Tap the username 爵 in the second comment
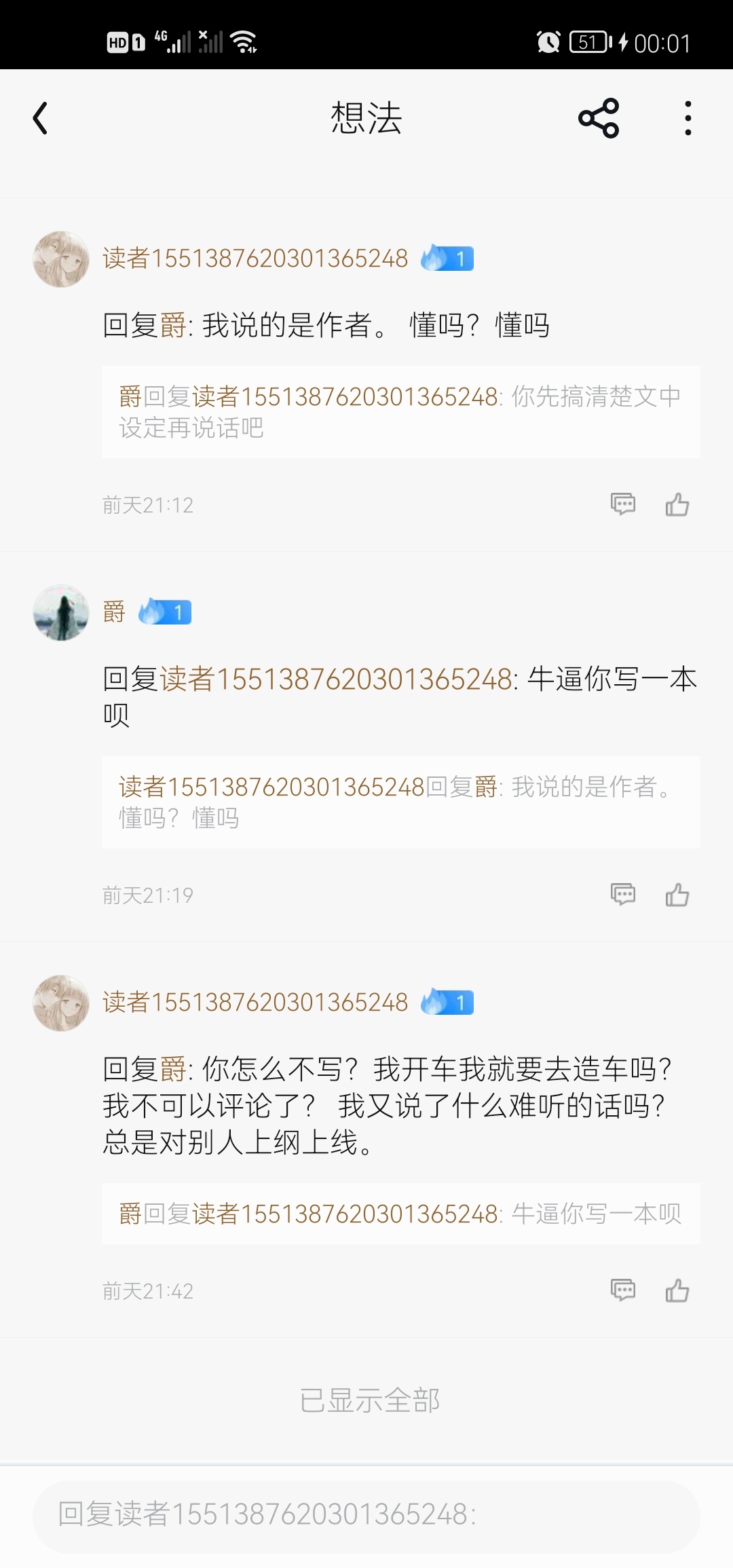733x1568 pixels. click(114, 612)
